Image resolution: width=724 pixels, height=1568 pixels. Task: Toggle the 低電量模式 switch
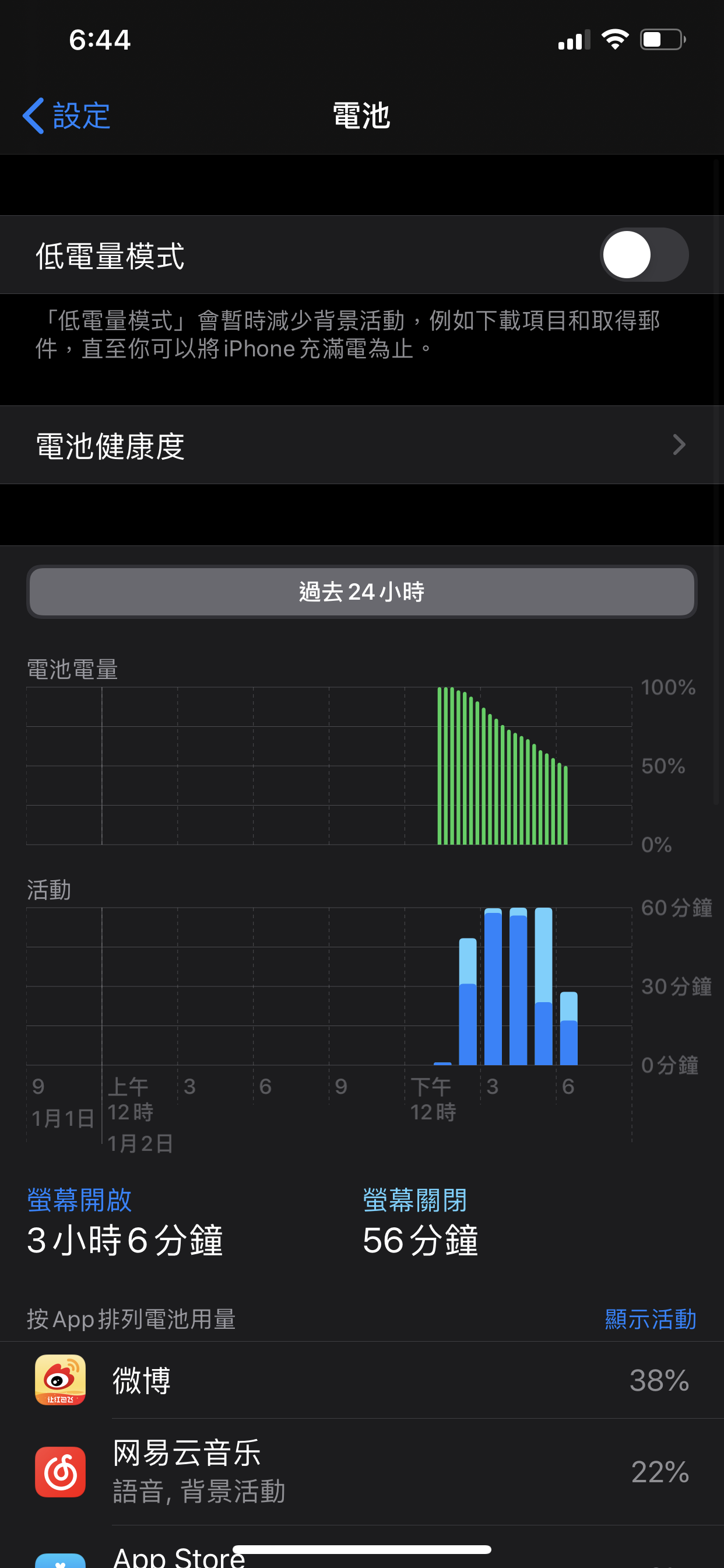click(644, 254)
